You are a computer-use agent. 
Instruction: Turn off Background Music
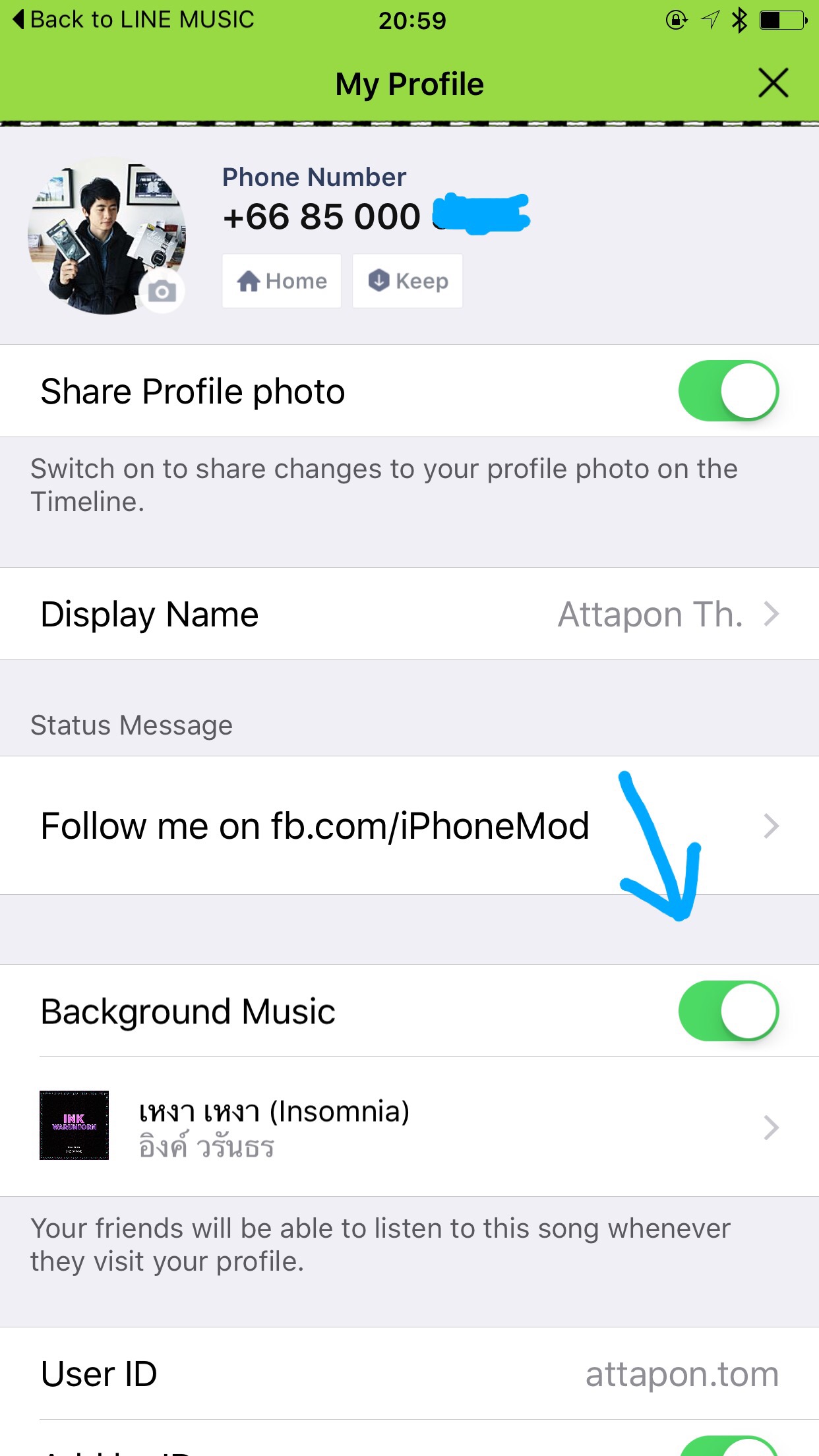pyautogui.click(x=729, y=1011)
